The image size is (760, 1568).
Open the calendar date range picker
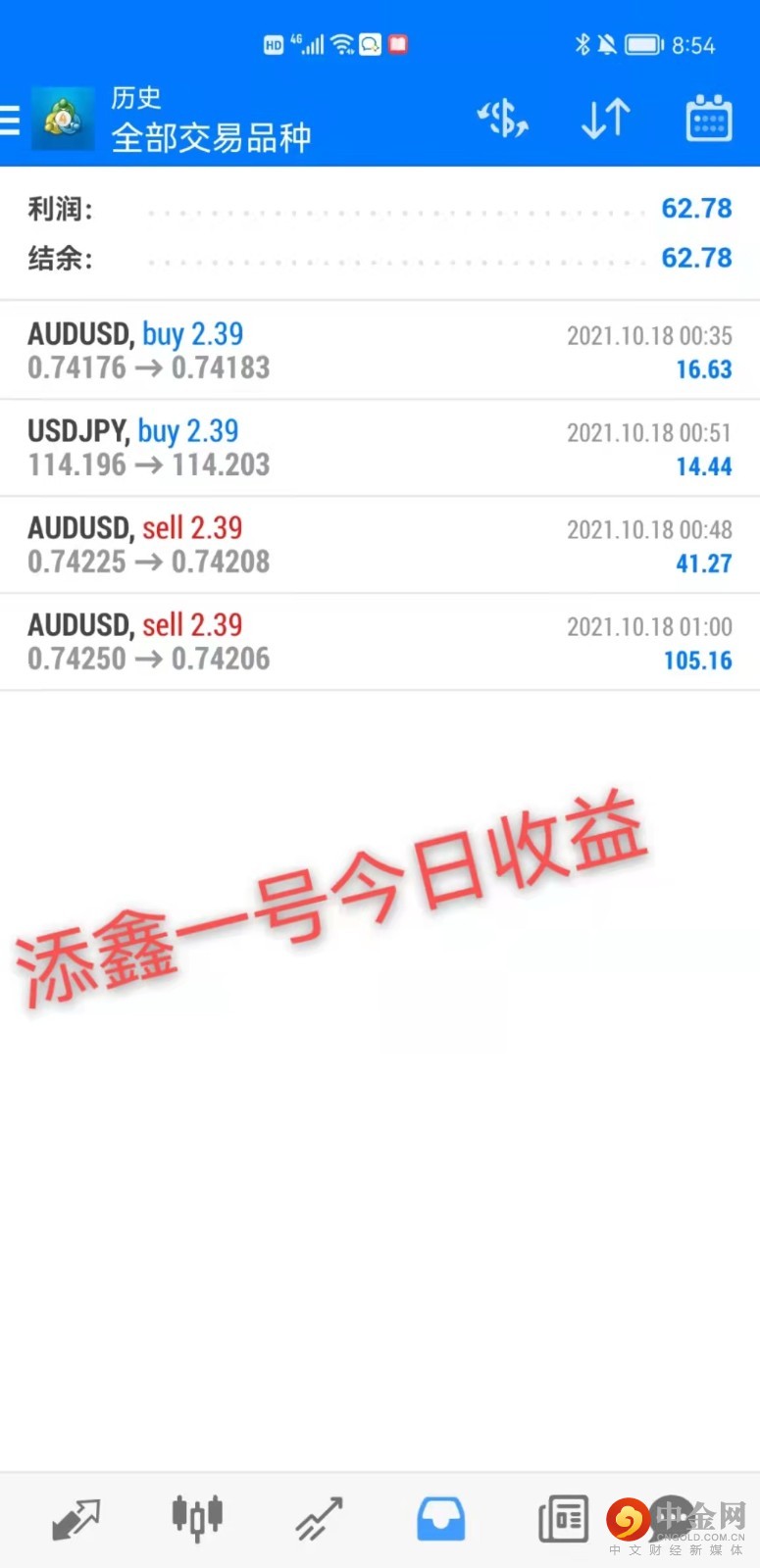(708, 120)
